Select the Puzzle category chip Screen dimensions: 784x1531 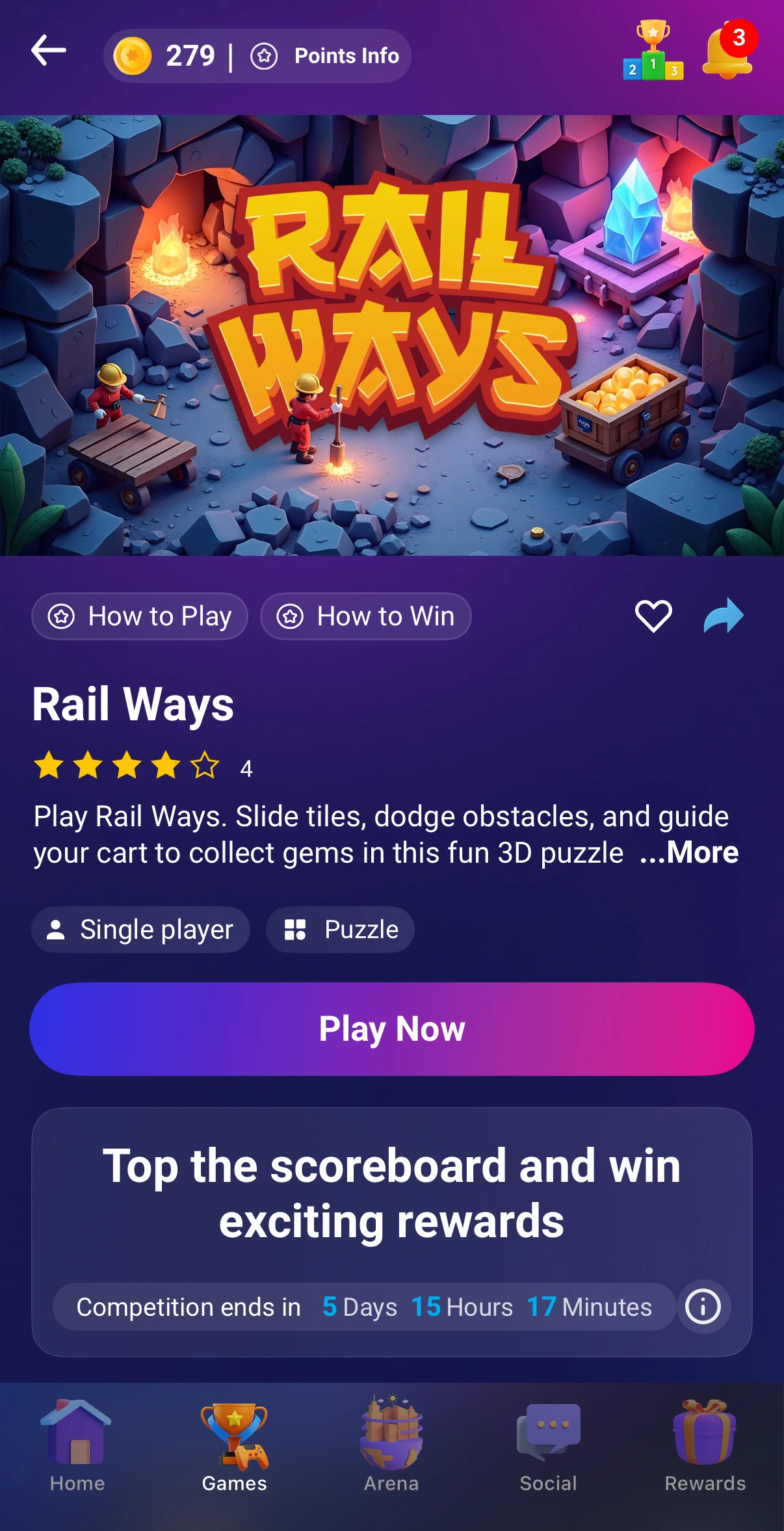click(x=340, y=930)
